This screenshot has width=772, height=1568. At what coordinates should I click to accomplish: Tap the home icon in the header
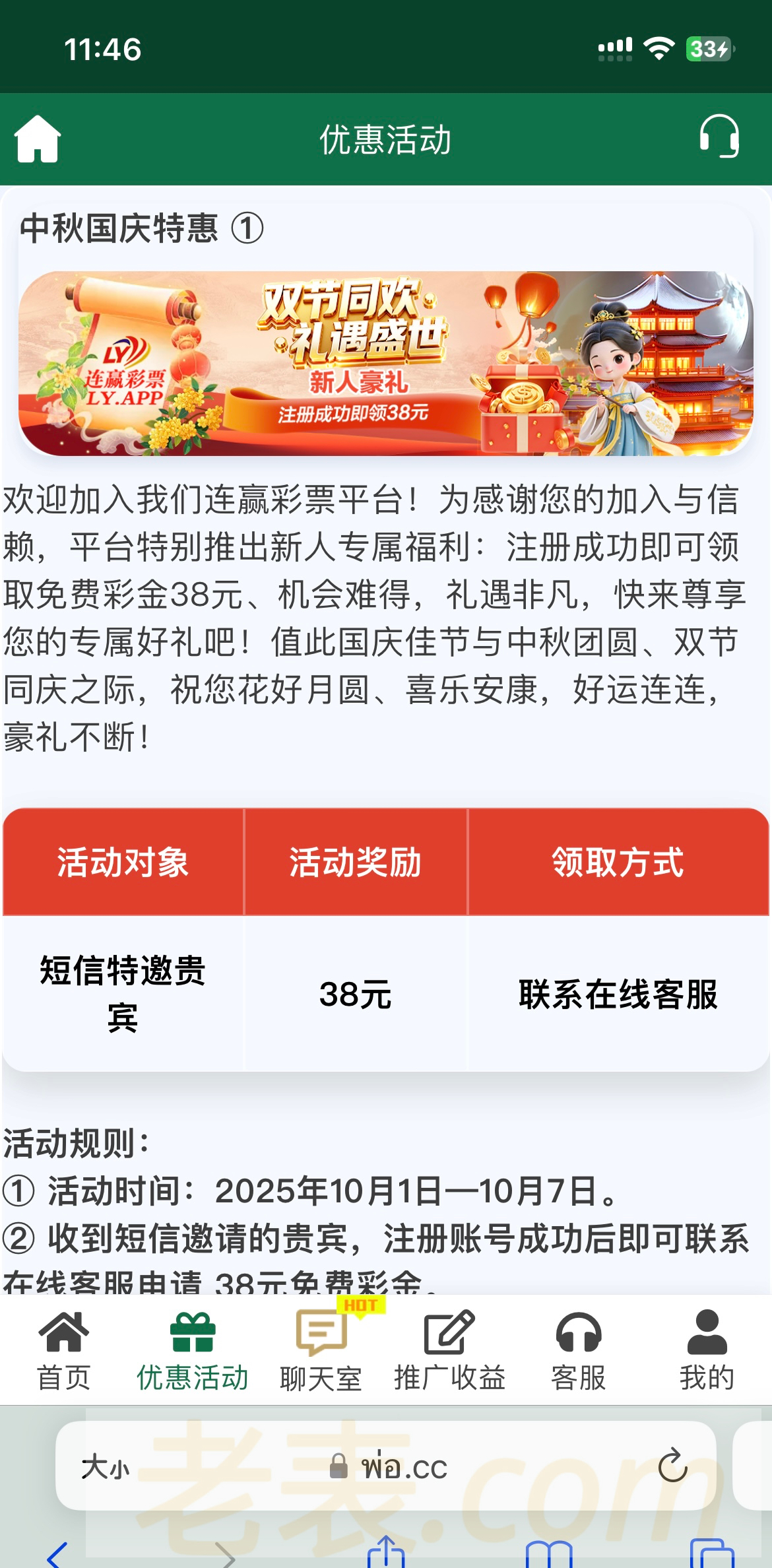click(38, 139)
